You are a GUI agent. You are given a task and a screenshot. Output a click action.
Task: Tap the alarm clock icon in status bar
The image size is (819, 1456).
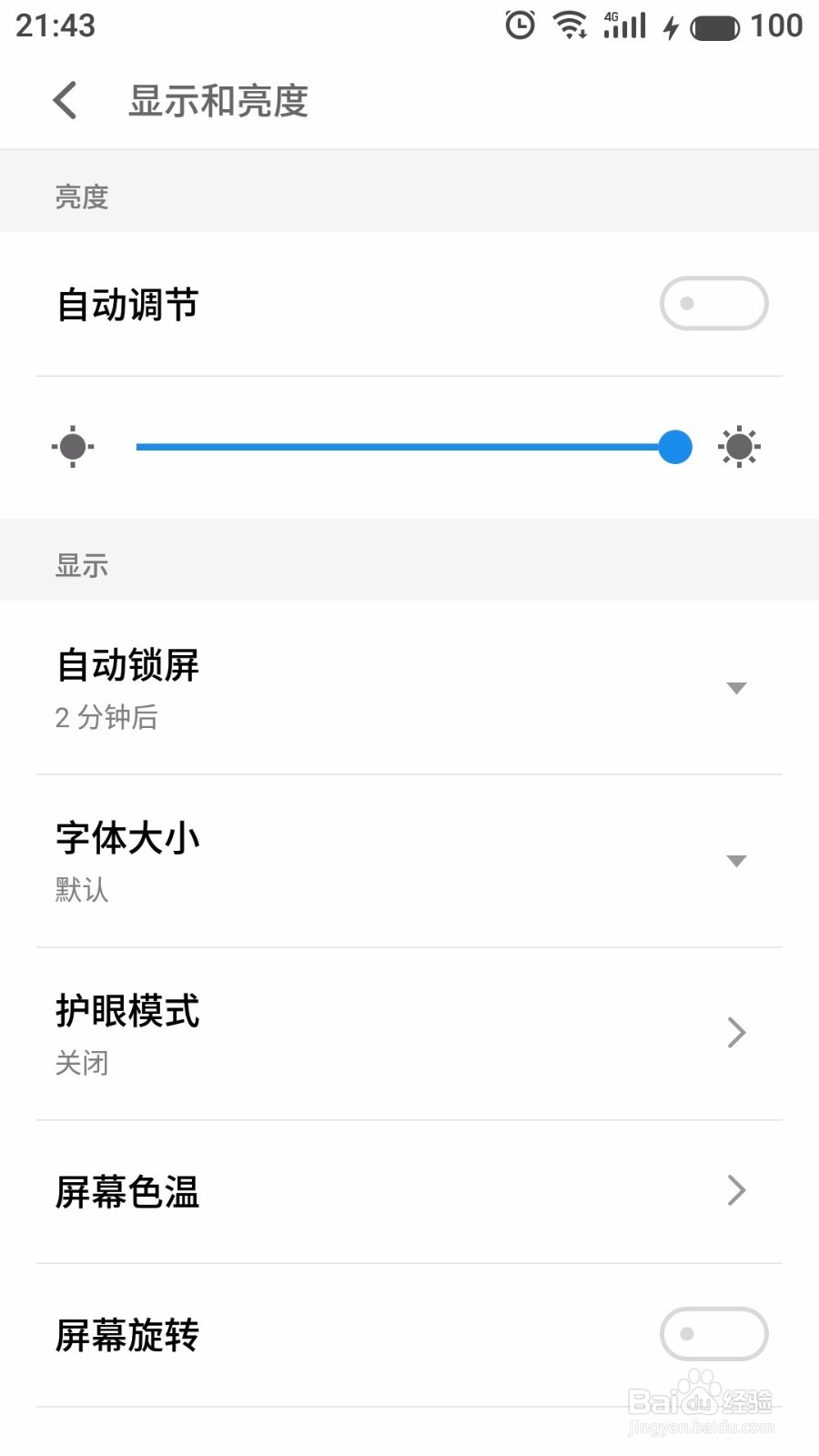pyautogui.click(x=519, y=25)
